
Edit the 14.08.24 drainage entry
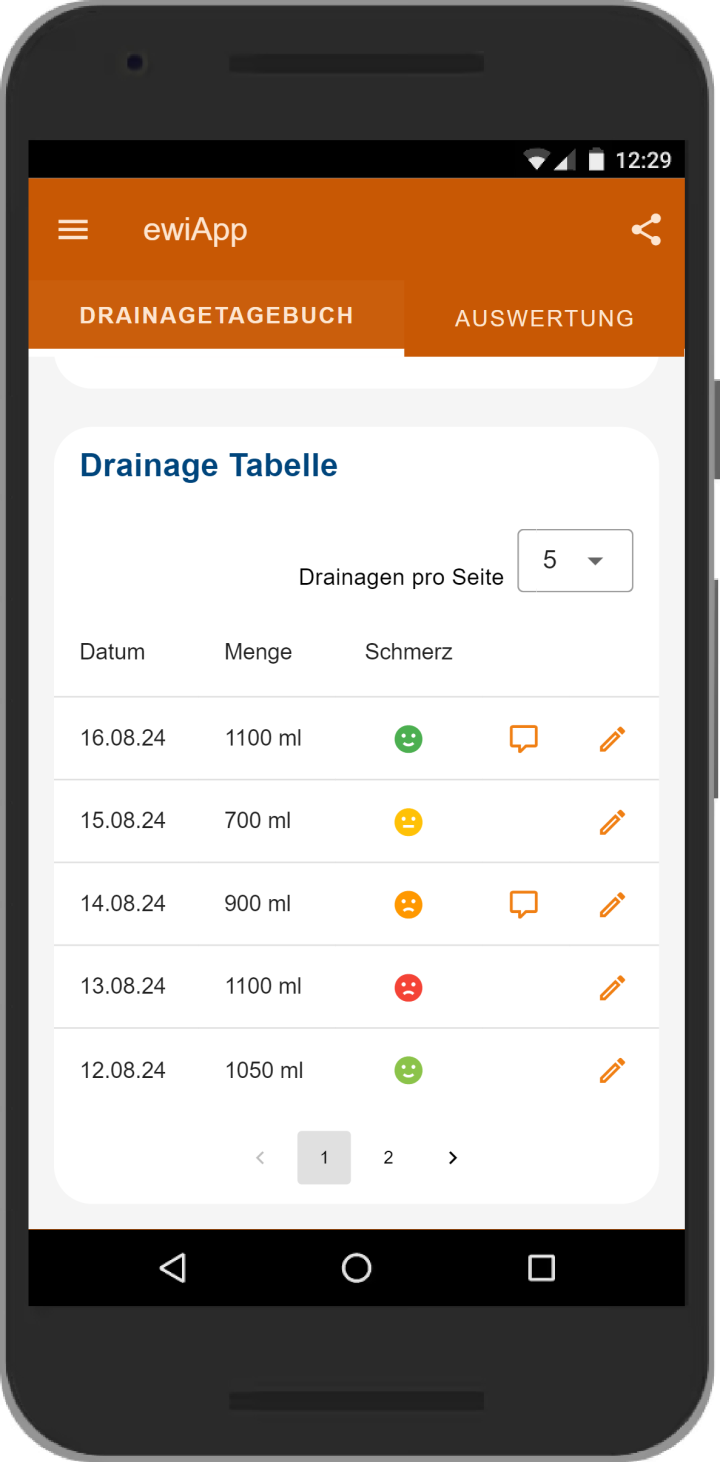pos(612,905)
